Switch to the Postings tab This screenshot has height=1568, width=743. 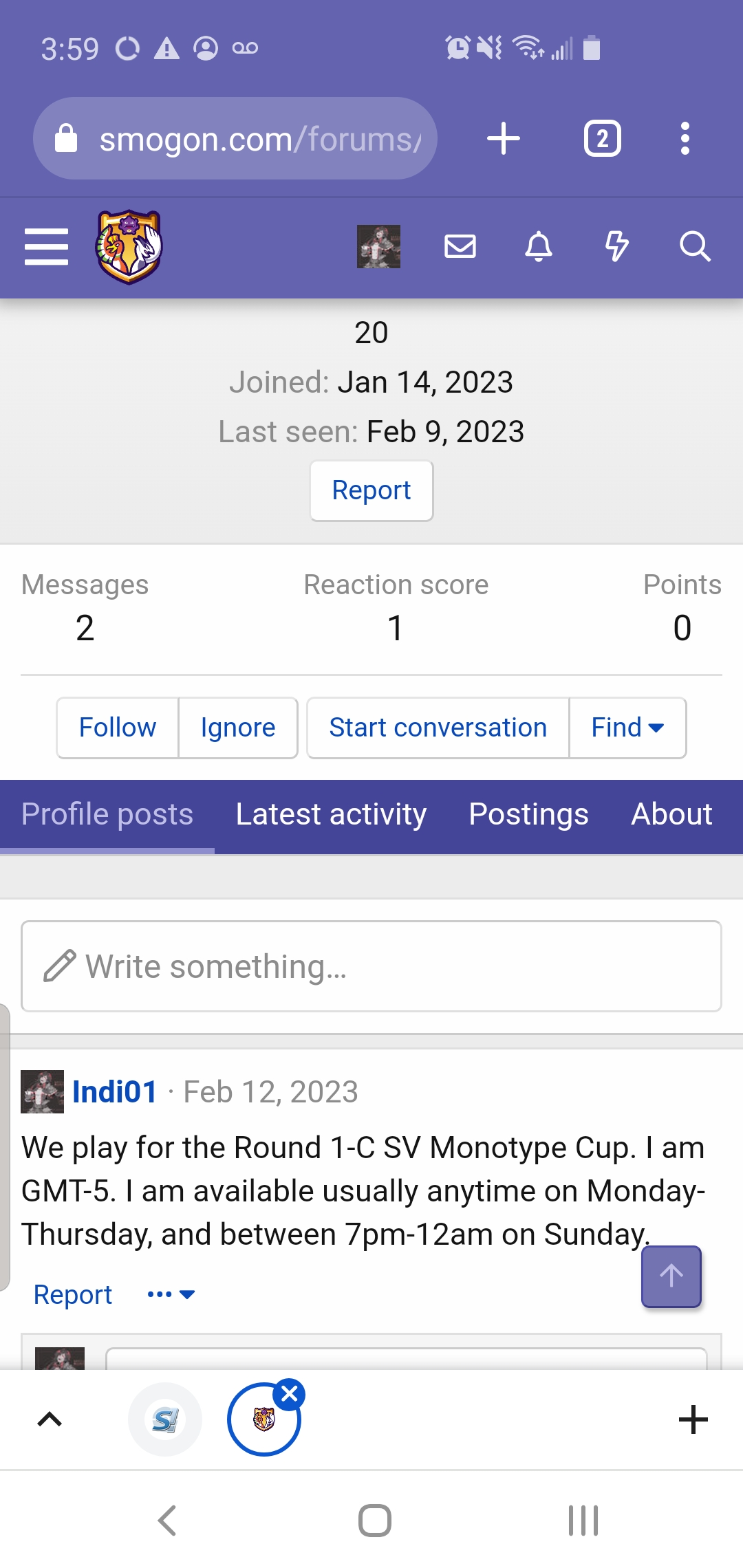528,814
